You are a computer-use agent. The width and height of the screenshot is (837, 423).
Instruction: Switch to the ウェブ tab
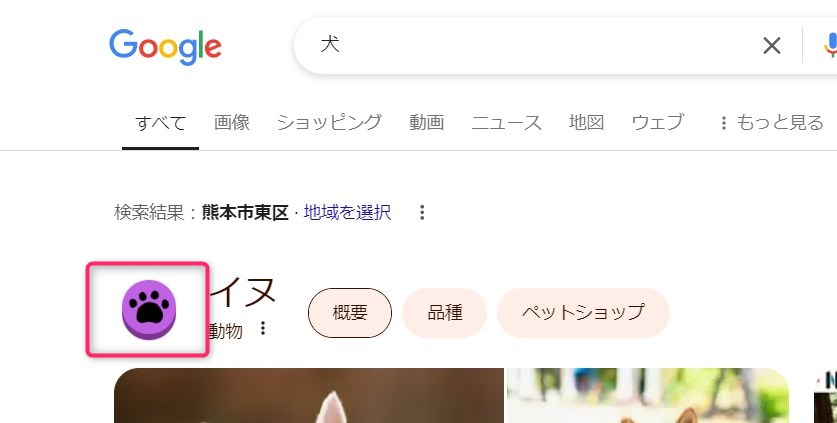pos(657,123)
